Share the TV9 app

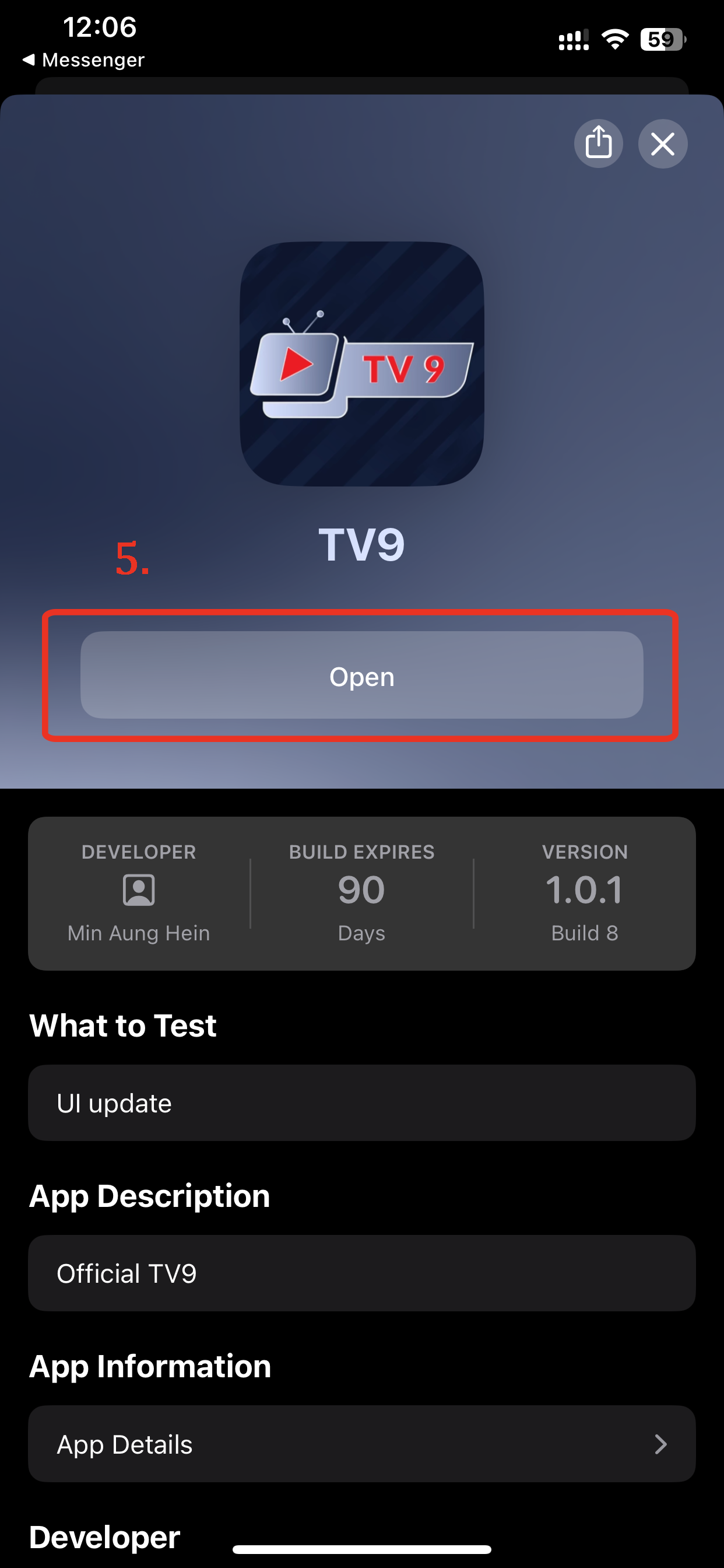click(598, 143)
